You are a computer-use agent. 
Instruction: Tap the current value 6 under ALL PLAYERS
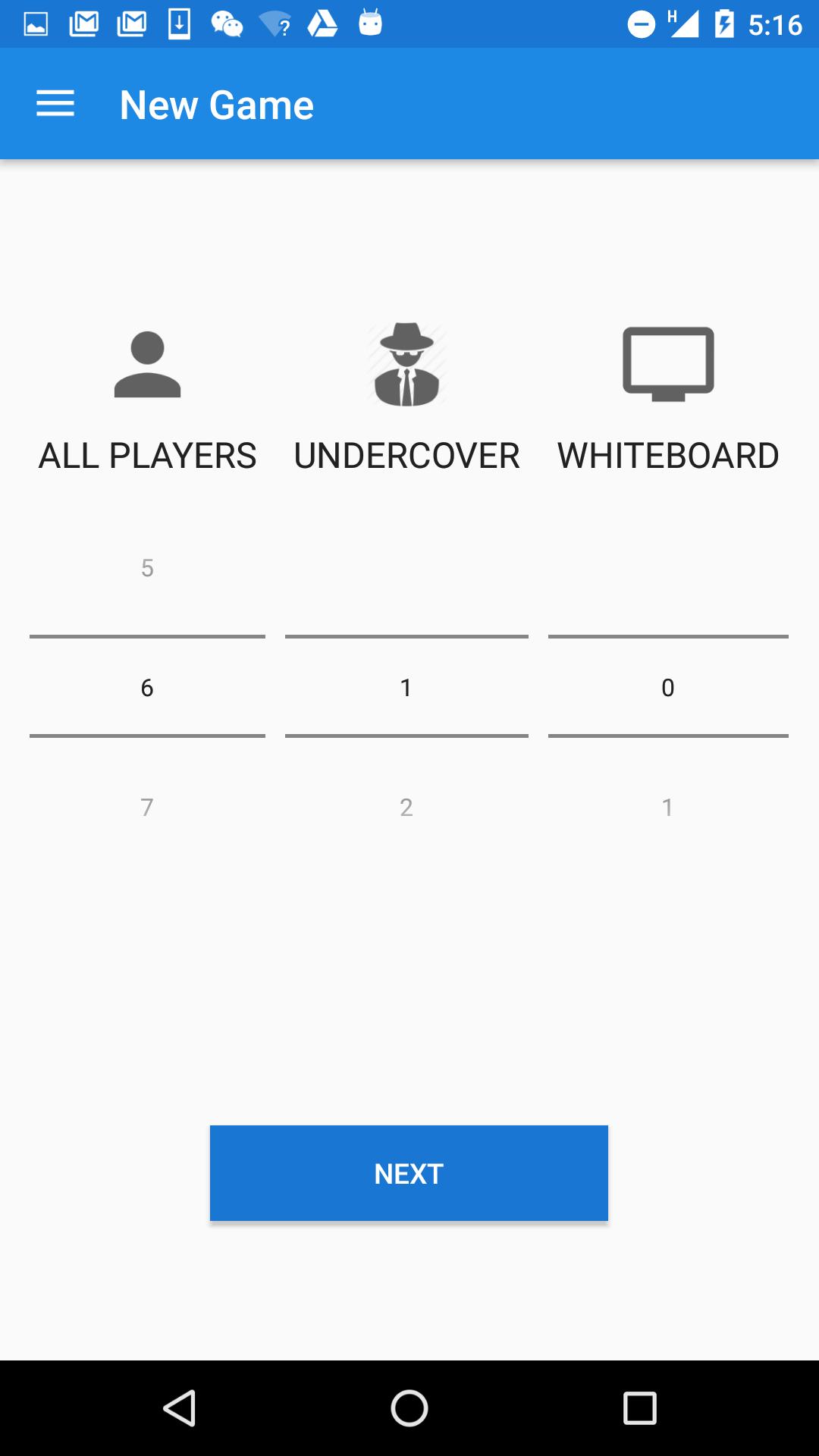148,687
